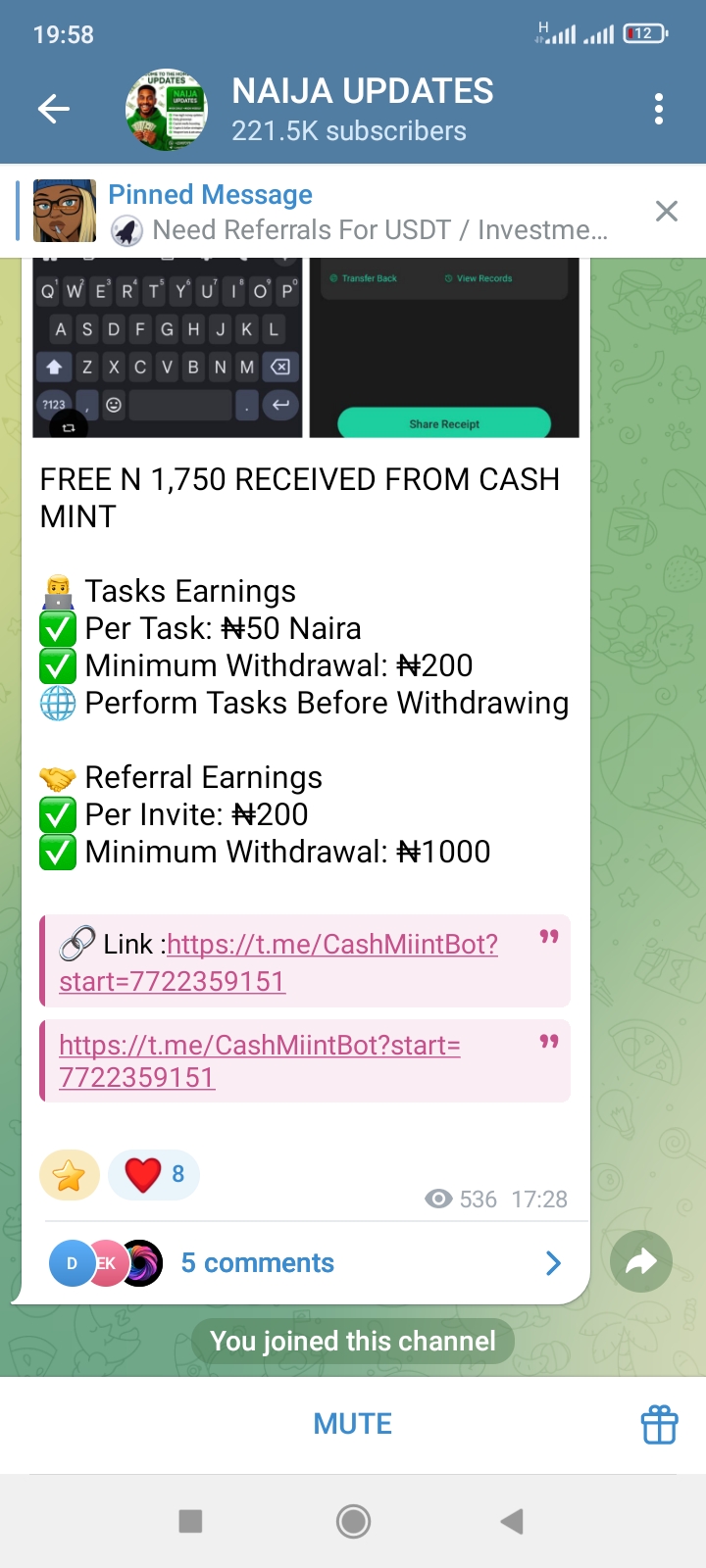The width and height of the screenshot is (706, 1568).
Task: Forward this post with the share arrow
Action: tap(641, 1261)
